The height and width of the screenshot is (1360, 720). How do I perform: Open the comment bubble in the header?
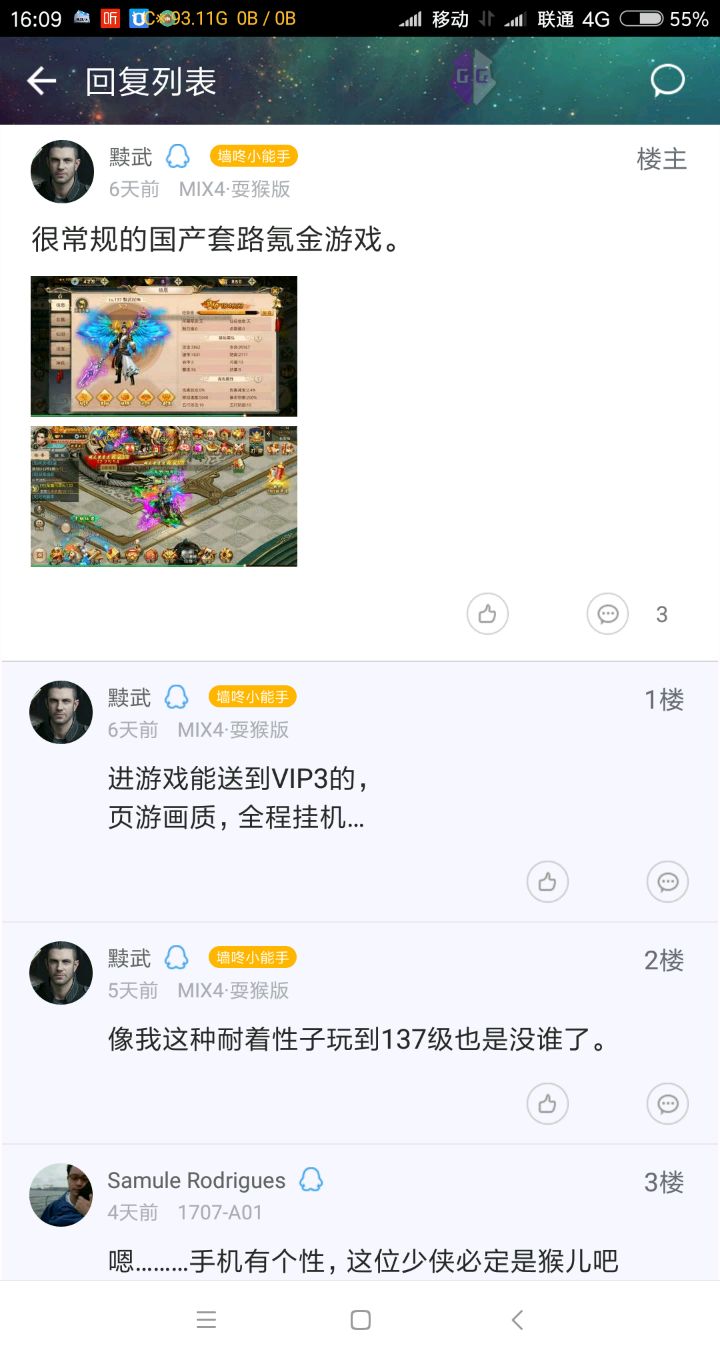667,81
